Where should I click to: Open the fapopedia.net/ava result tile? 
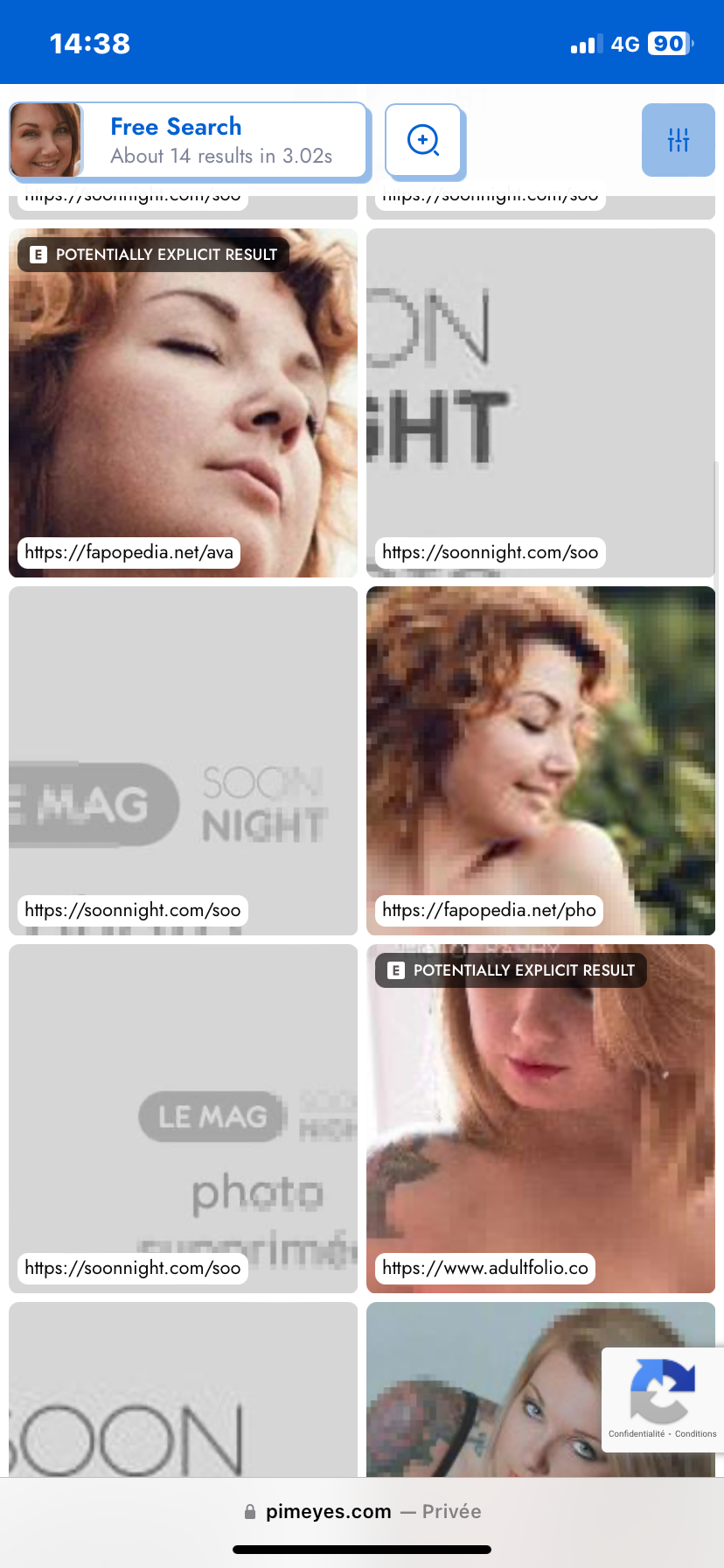[183, 402]
